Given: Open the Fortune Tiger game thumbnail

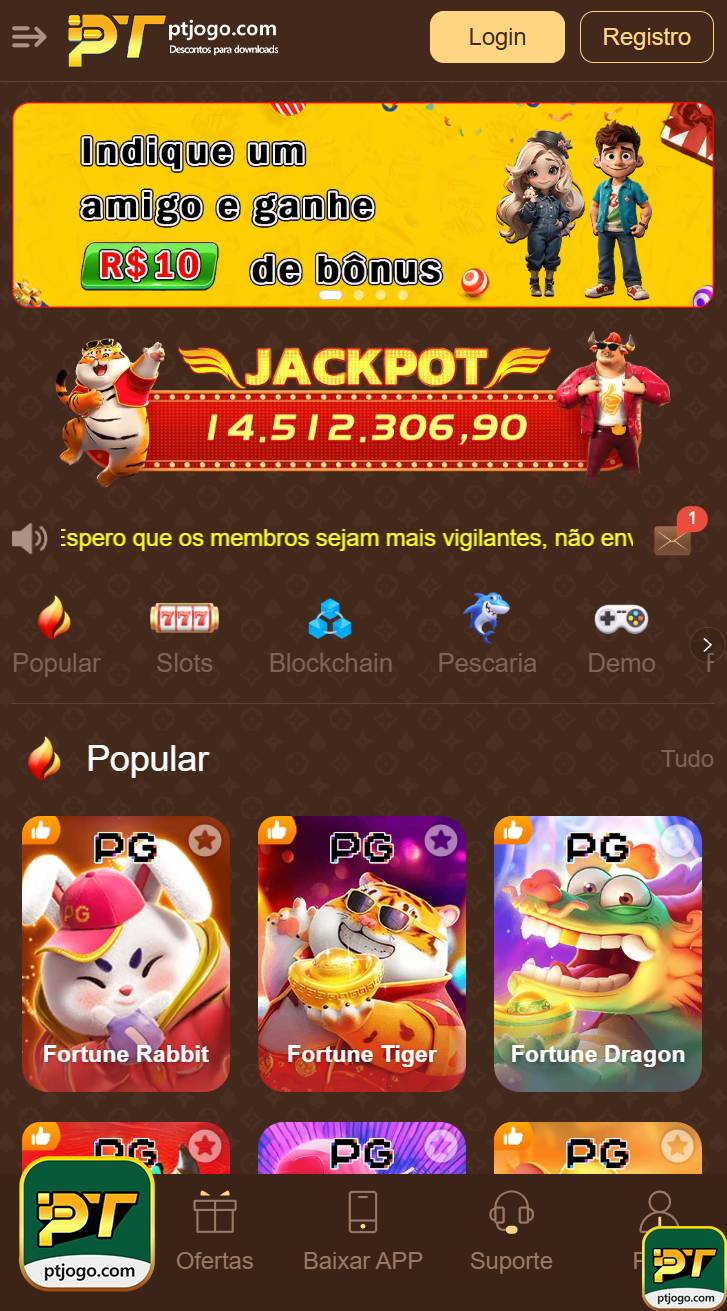Looking at the screenshot, I should pos(361,953).
